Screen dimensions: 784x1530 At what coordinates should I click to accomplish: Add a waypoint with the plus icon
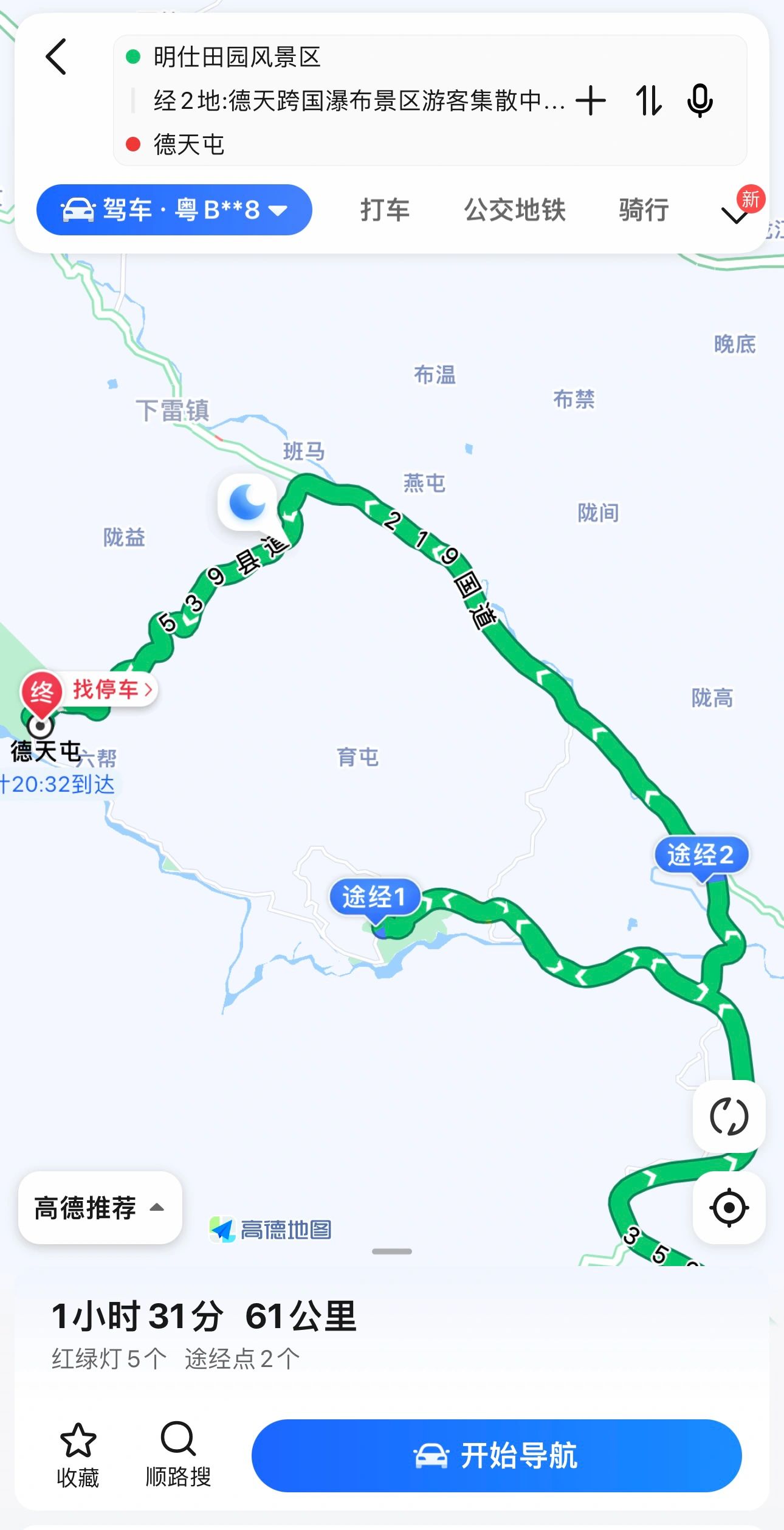590,101
